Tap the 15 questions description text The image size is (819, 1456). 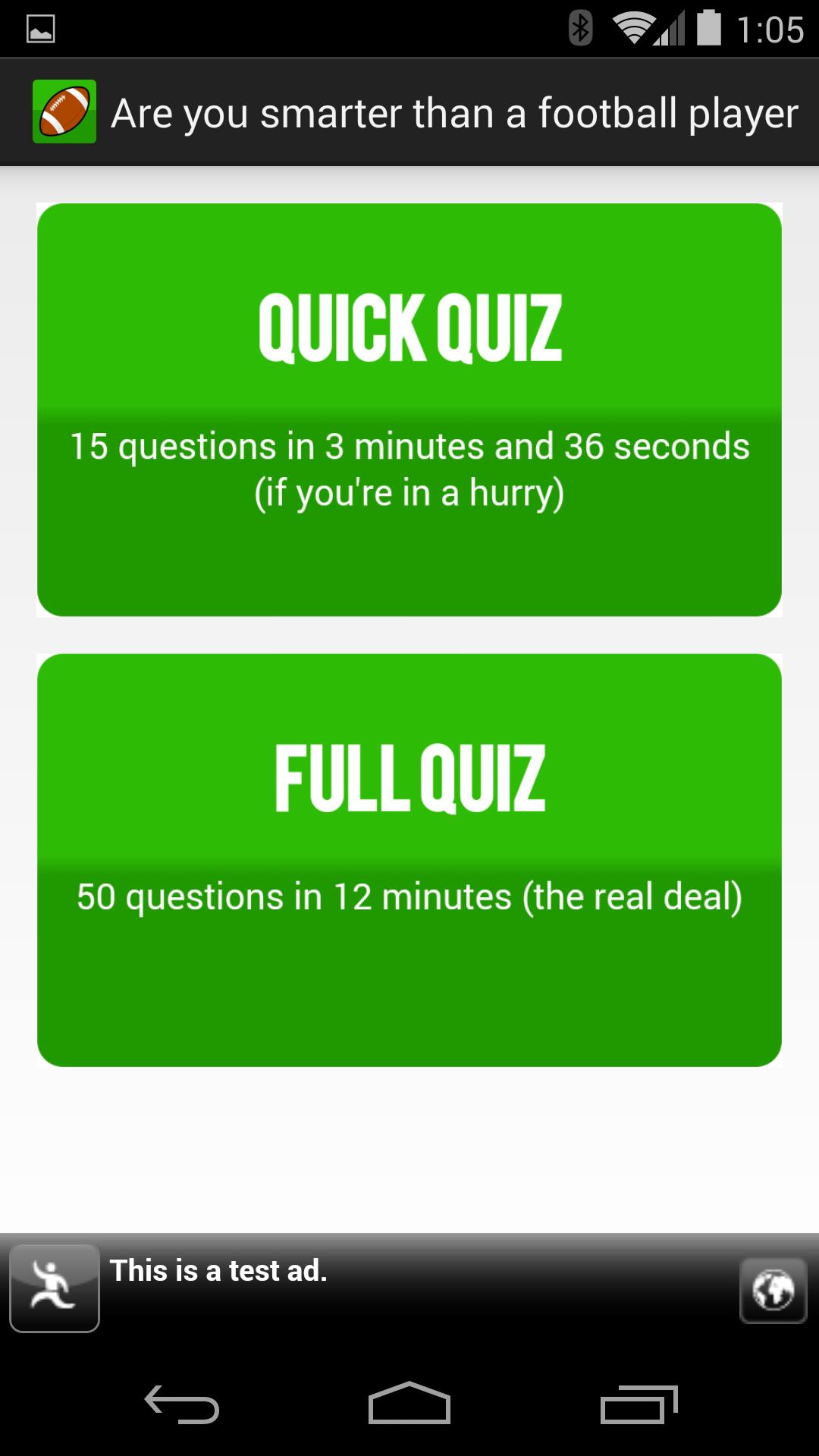pyautogui.click(x=409, y=469)
